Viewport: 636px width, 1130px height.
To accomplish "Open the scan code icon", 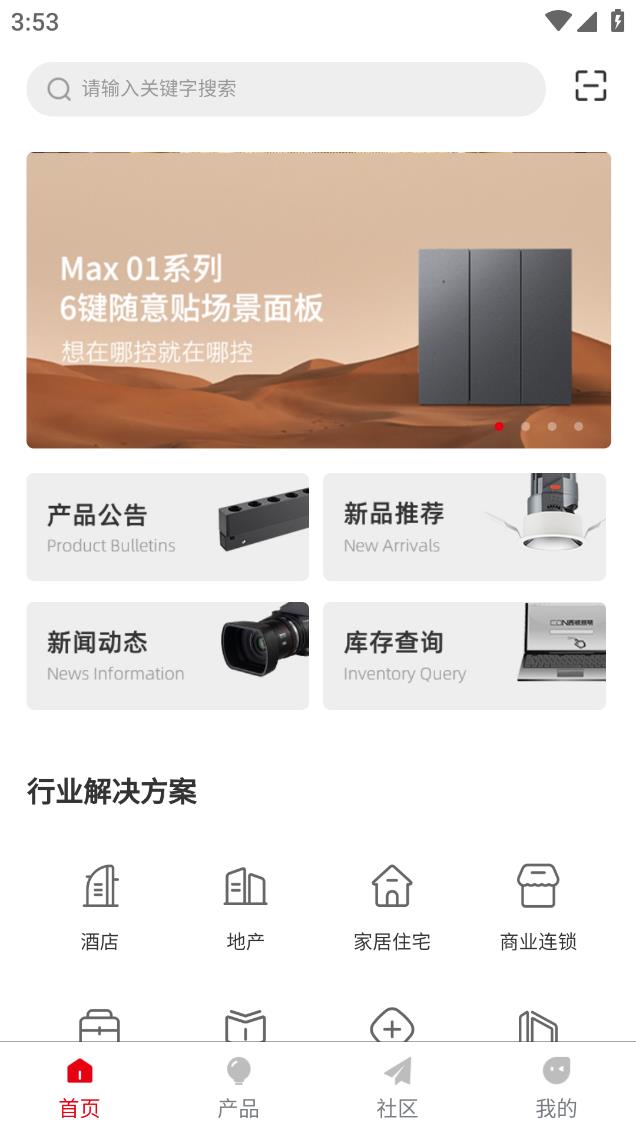I will tap(591, 87).
